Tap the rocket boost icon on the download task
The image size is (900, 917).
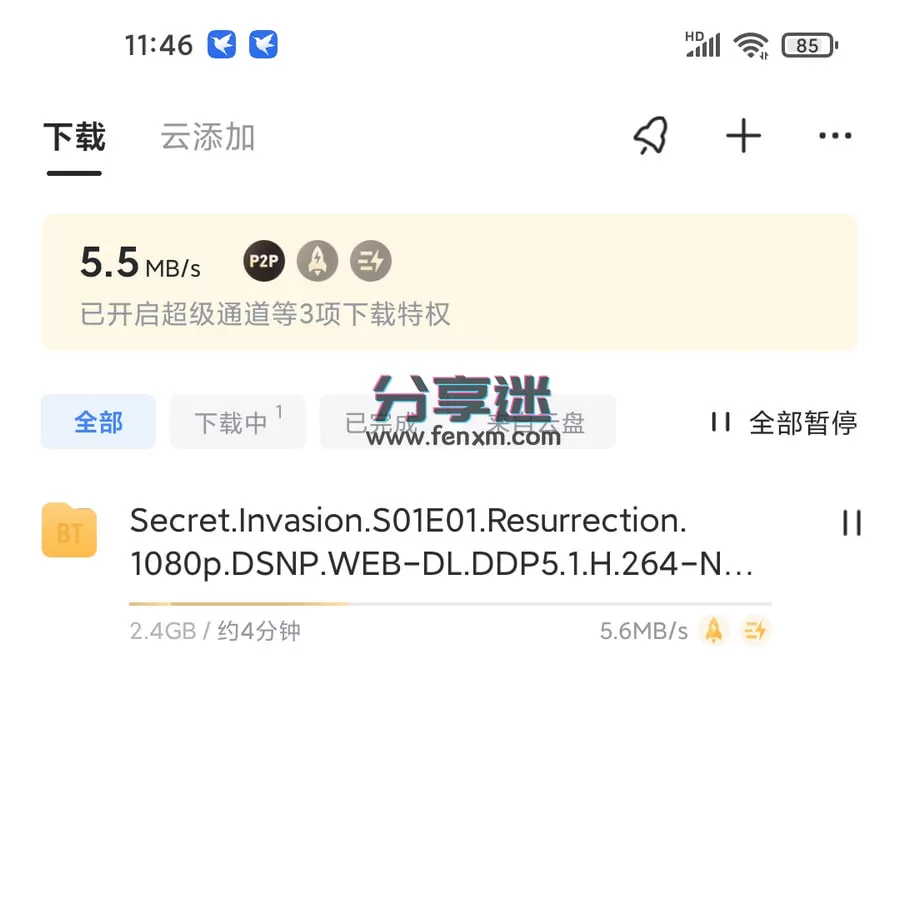(713, 630)
